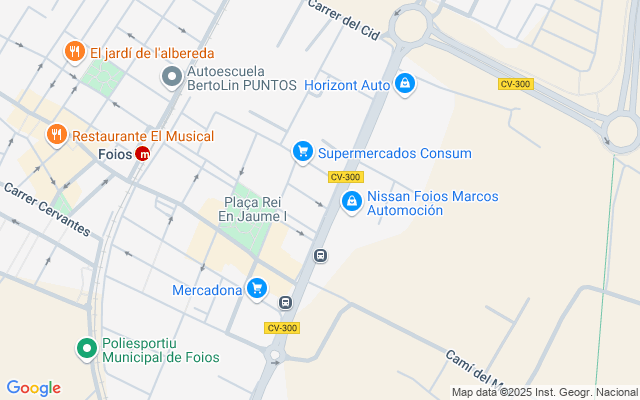Open the Mercadona supermarket marker
This screenshot has height=400, width=640.
[x=258, y=290]
